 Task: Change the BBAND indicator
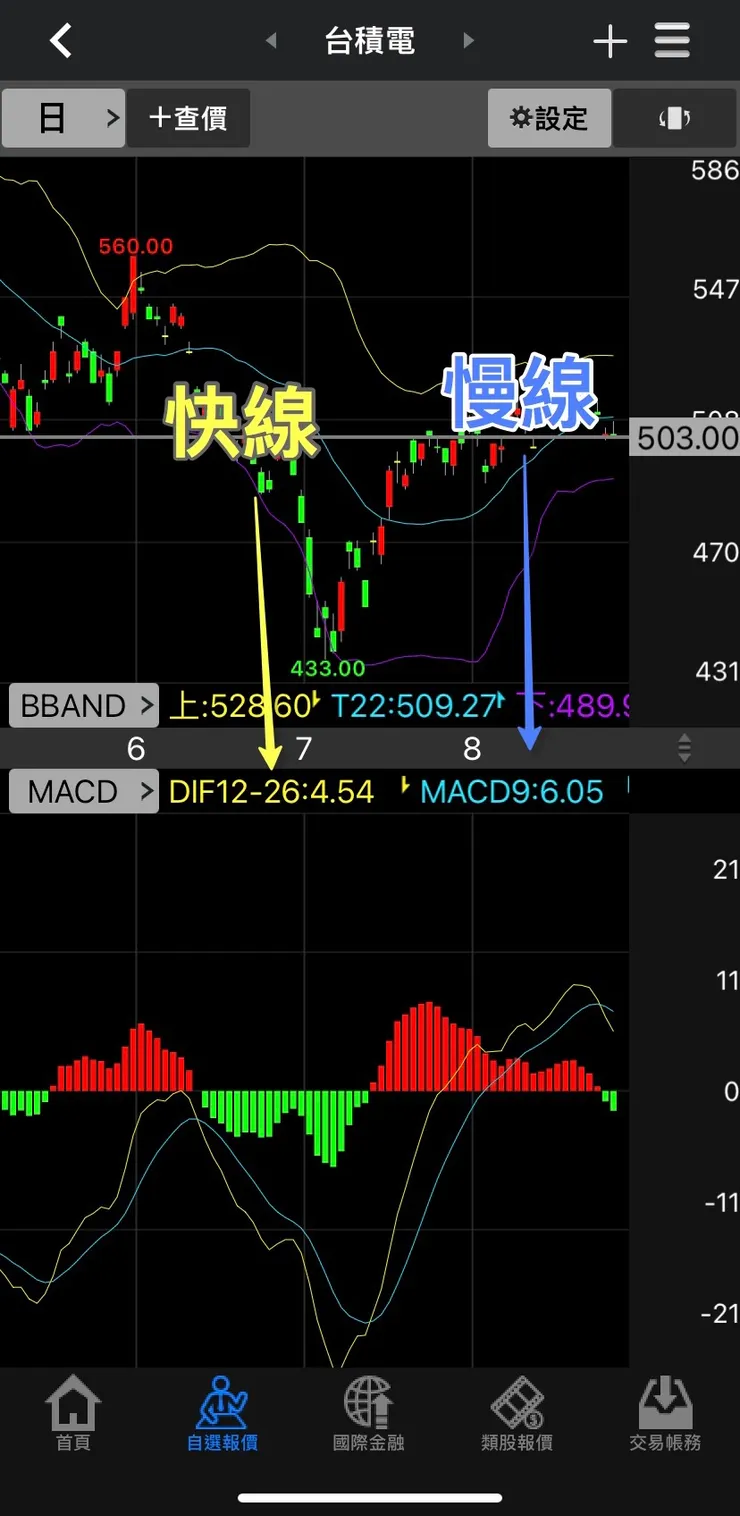click(84, 706)
